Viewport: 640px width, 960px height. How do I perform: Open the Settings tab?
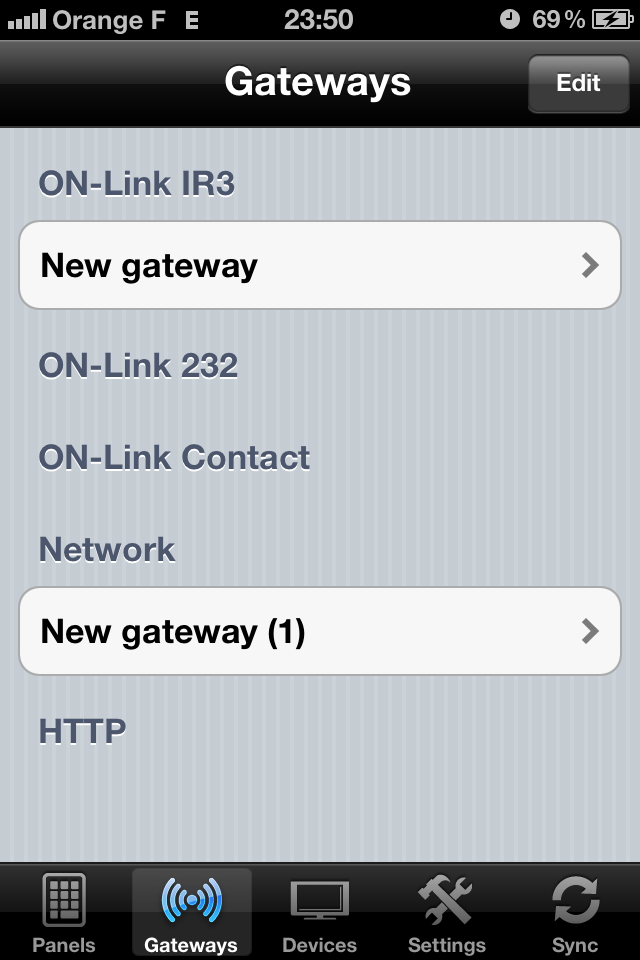[x=447, y=912]
